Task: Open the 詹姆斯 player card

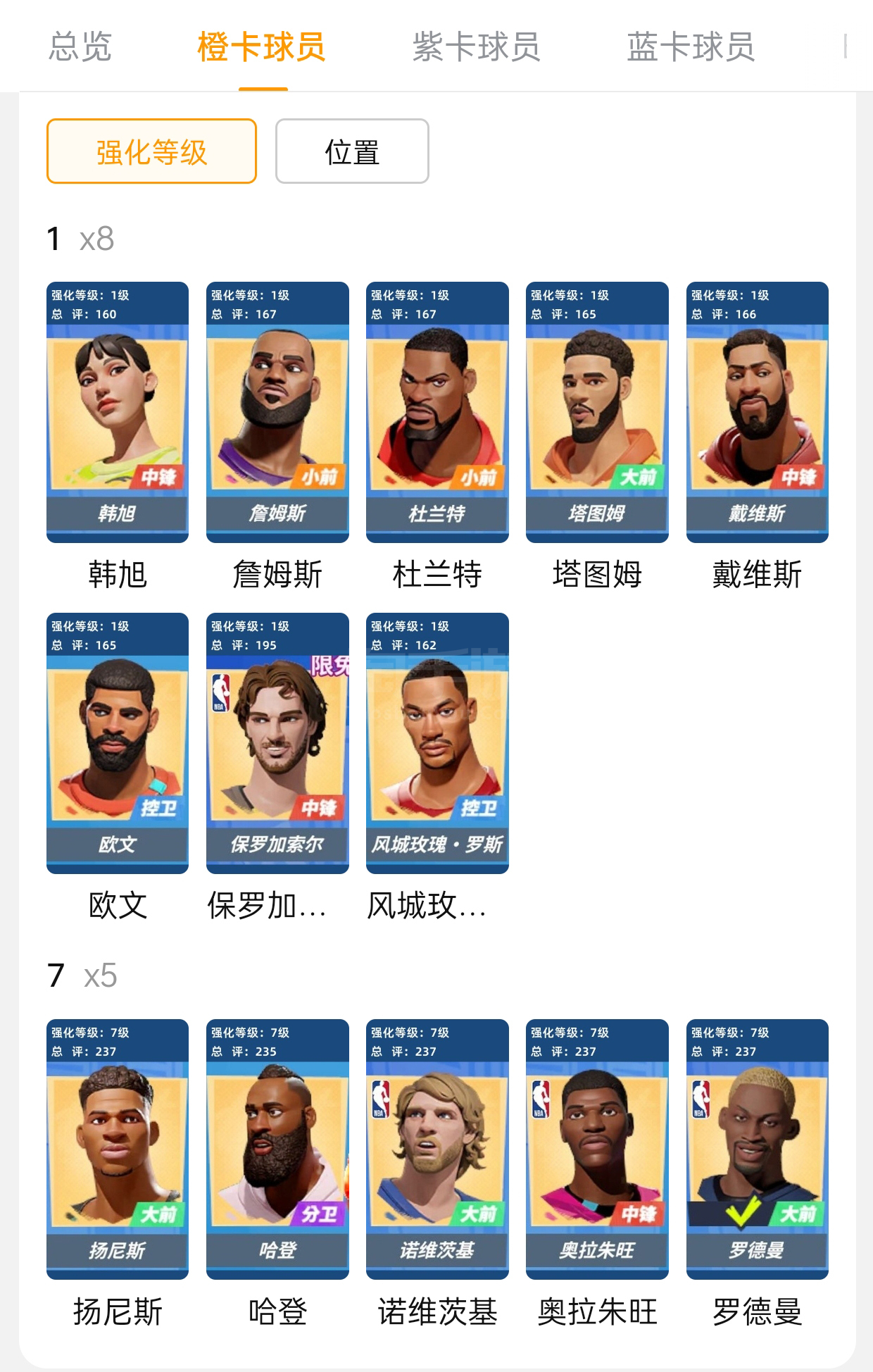Action: (277, 412)
